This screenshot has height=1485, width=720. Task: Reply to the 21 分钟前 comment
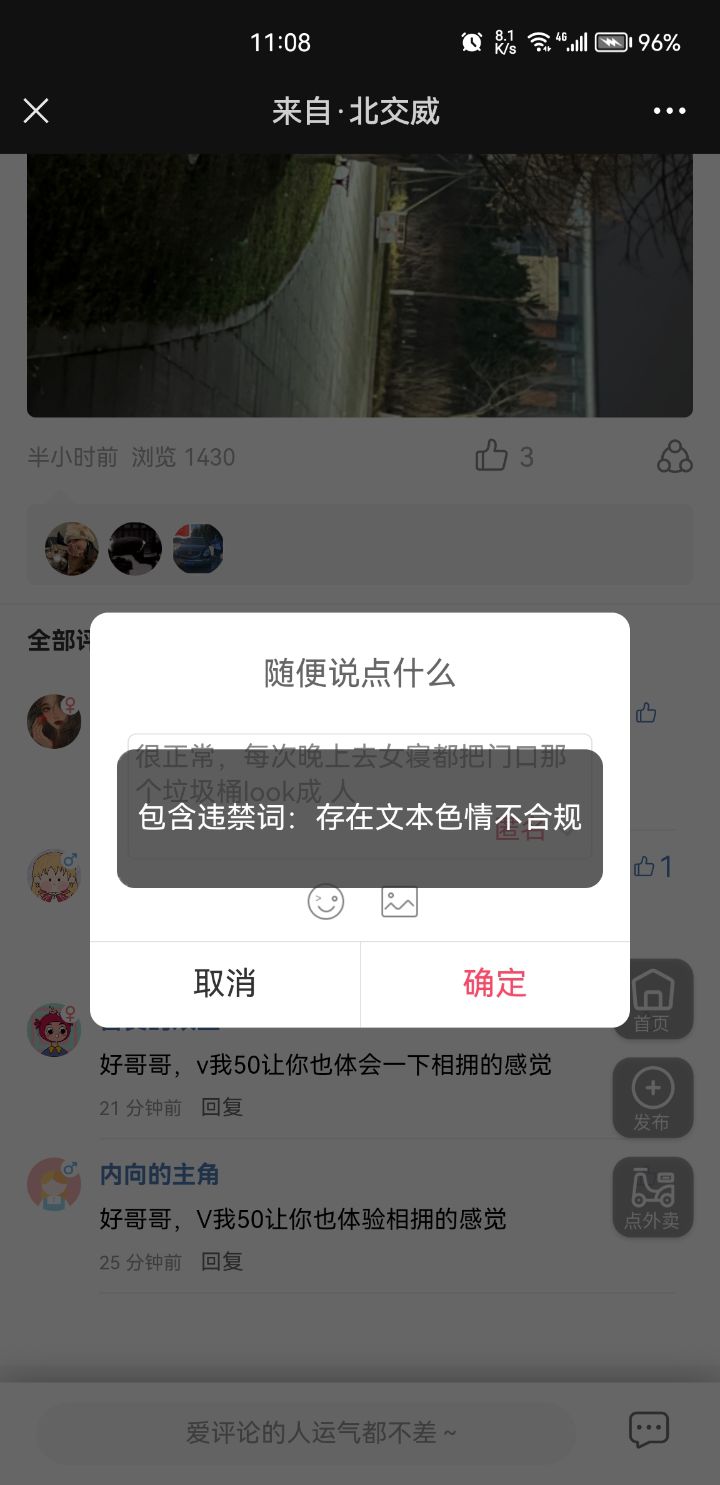222,1107
